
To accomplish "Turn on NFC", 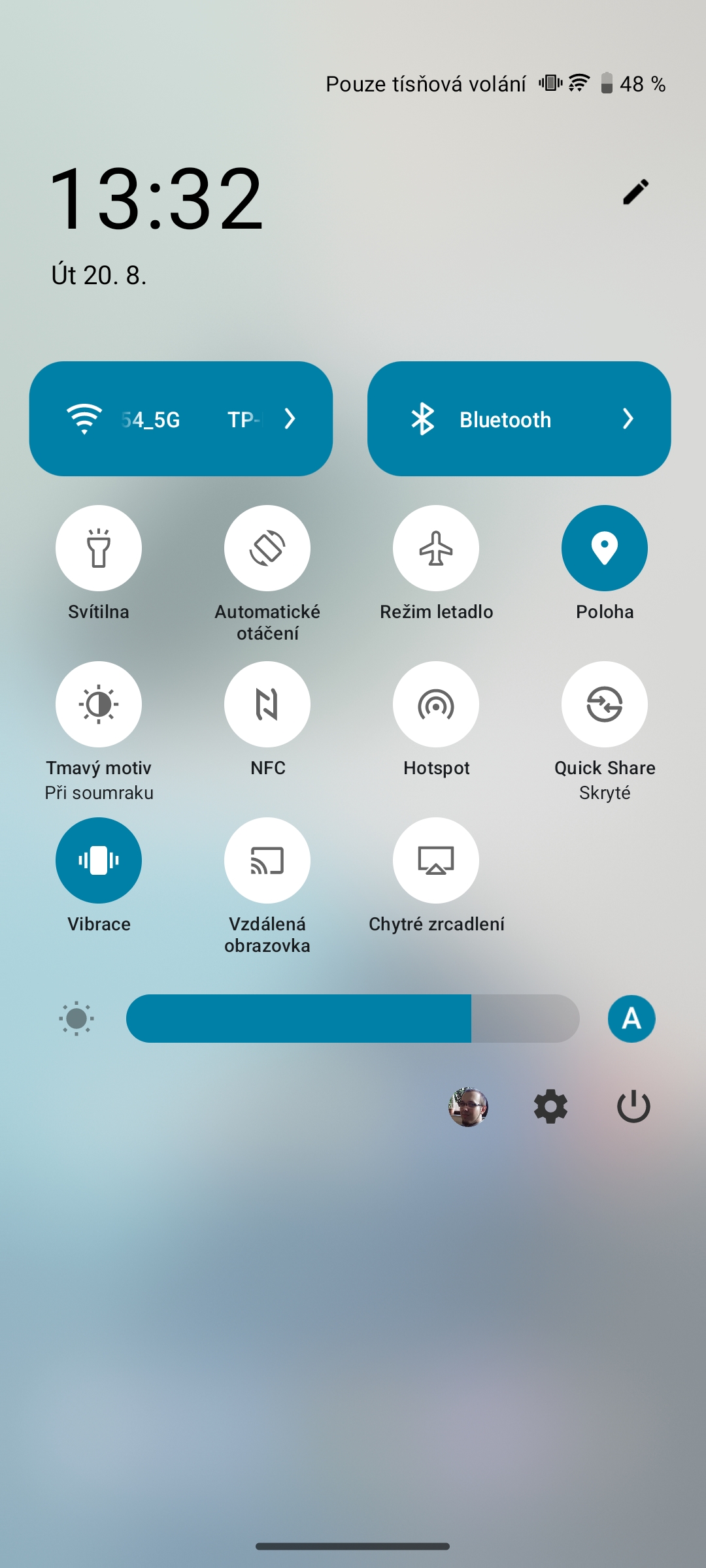I will coord(267,704).
